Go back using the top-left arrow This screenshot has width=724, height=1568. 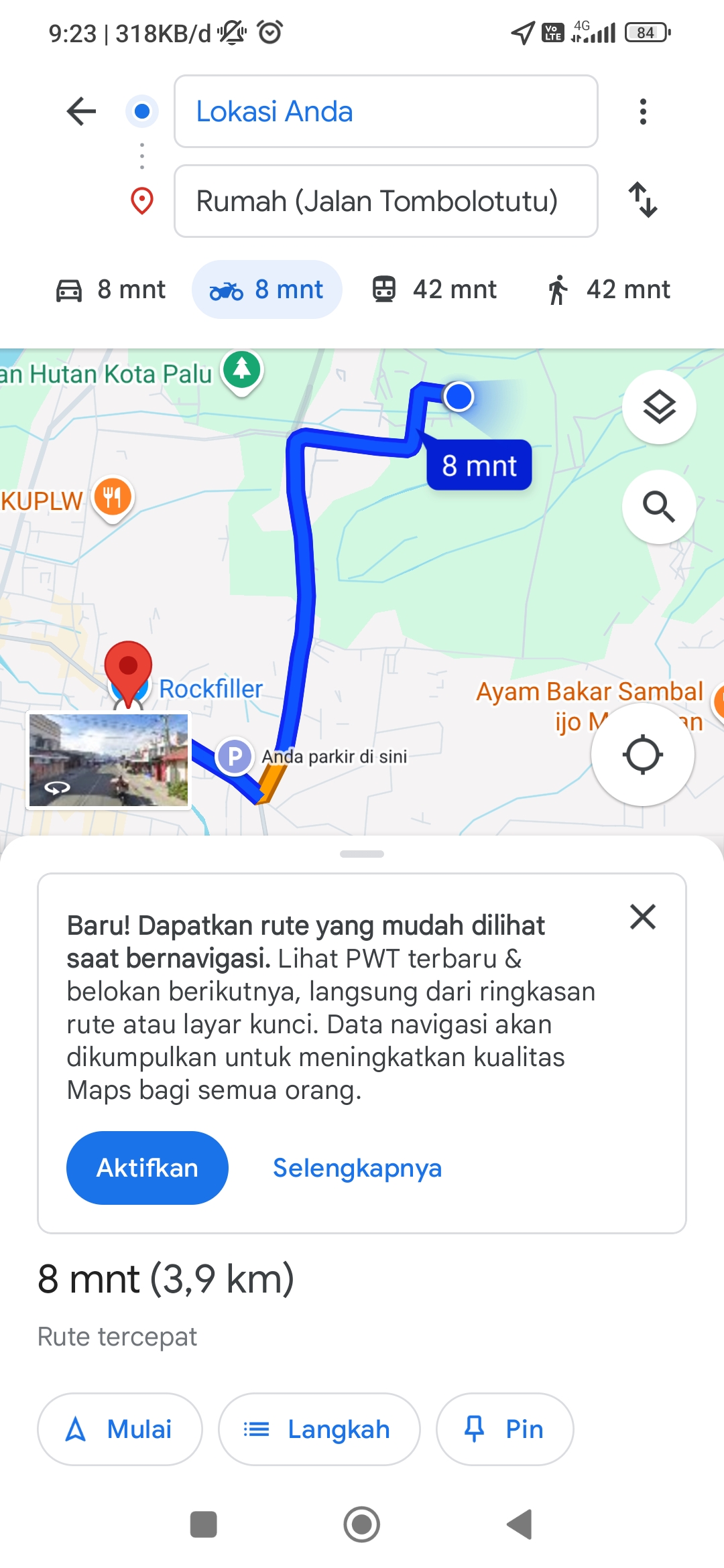click(x=82, y=111)
